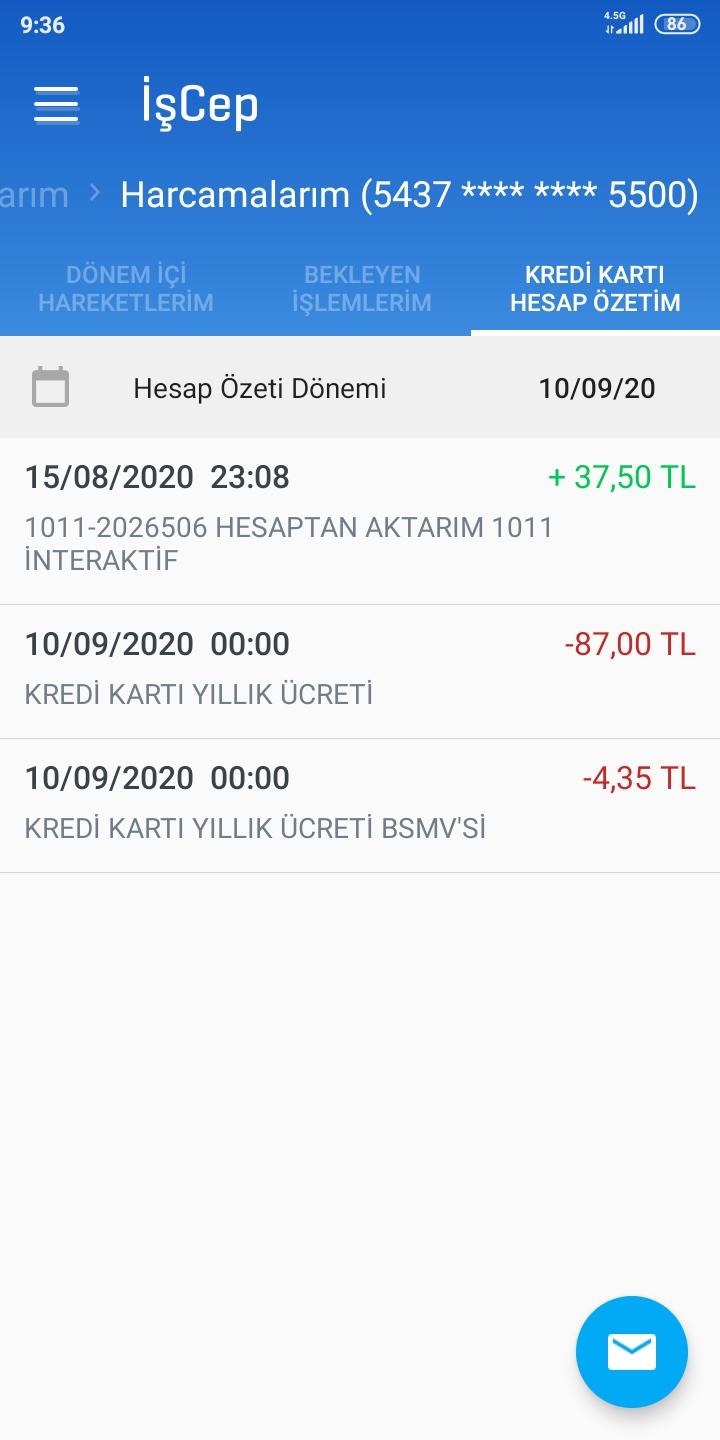720x1440 pixels.
Task: Open the hamburger drawer menu
Action: (x=56, y=104)
